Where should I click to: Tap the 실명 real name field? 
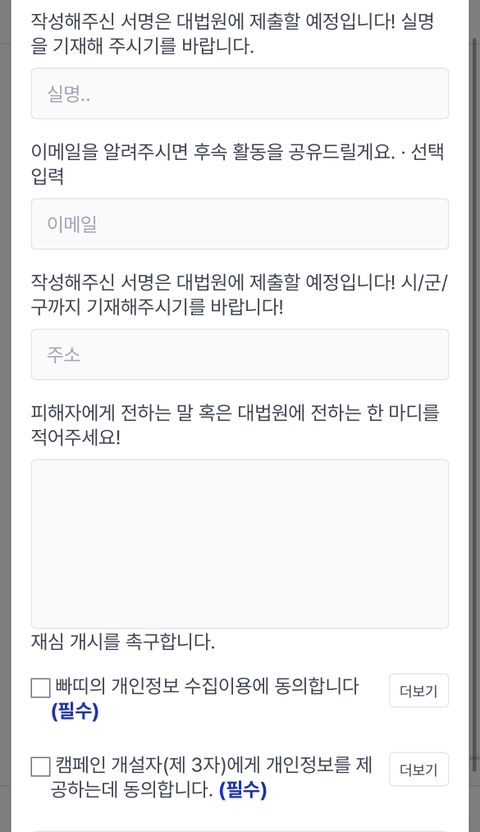pyautogui.click(x=240, y=93)
